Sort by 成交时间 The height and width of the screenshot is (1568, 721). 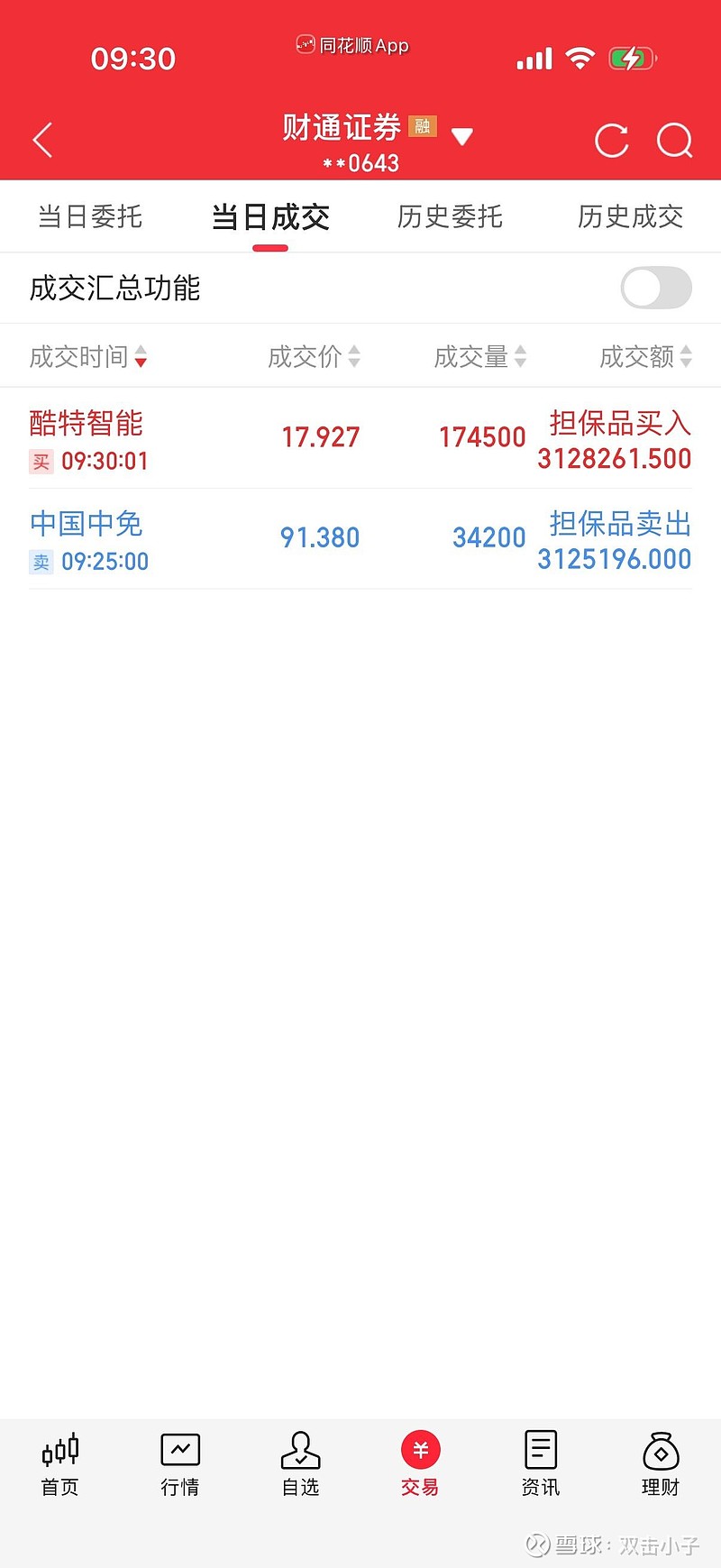pyautogui.click(x=87, y=357)
